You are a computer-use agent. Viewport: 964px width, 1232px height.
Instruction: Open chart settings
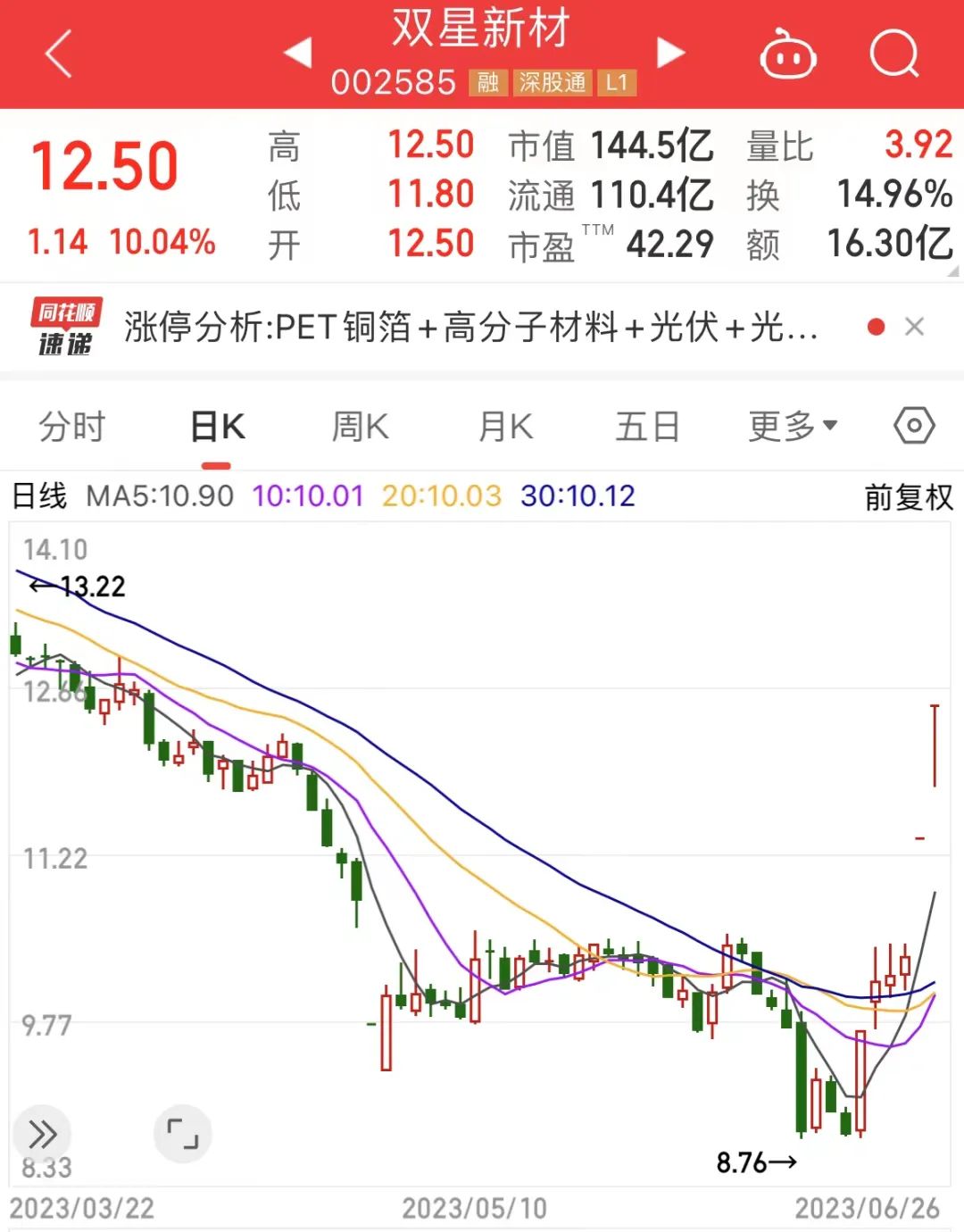click(914, 426)
